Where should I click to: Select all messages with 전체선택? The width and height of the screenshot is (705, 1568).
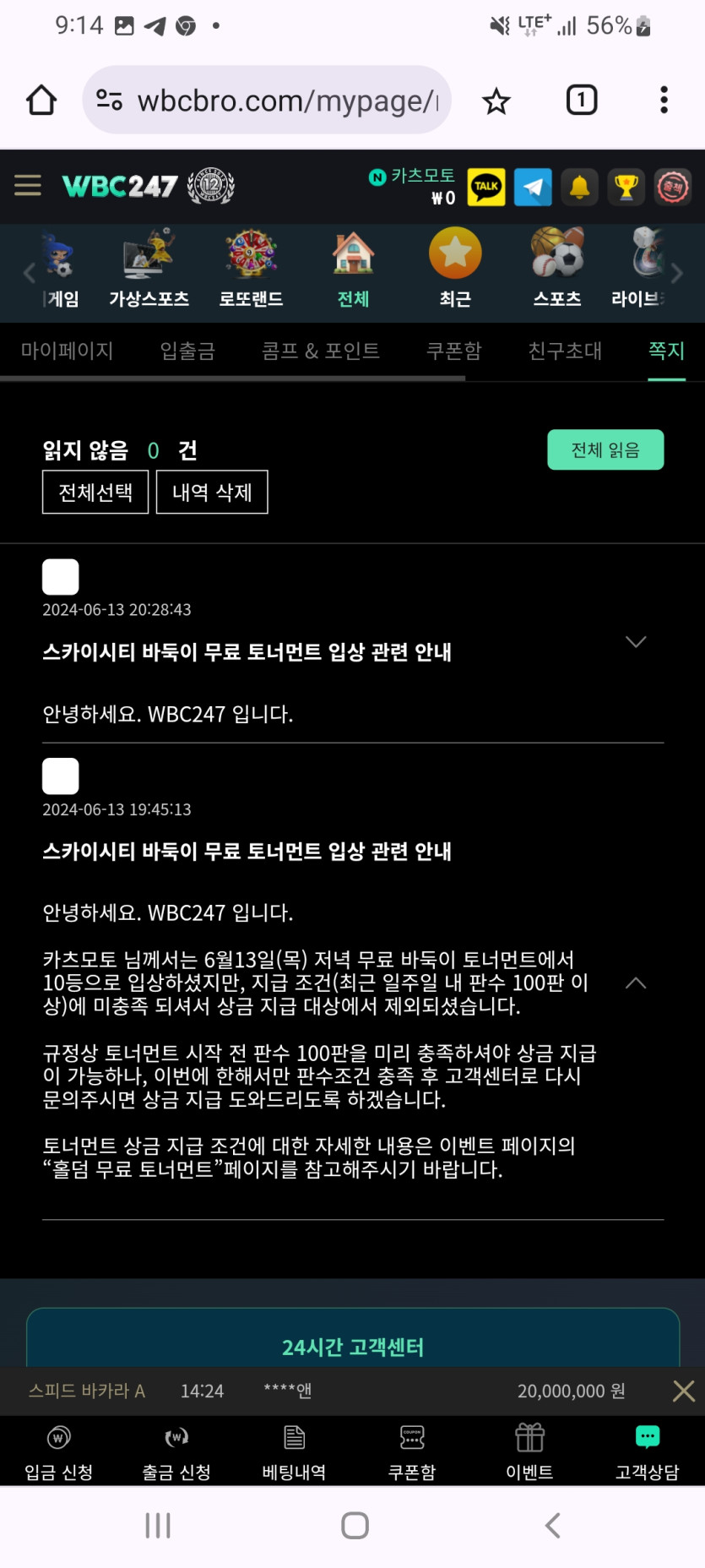coord(95,492)
